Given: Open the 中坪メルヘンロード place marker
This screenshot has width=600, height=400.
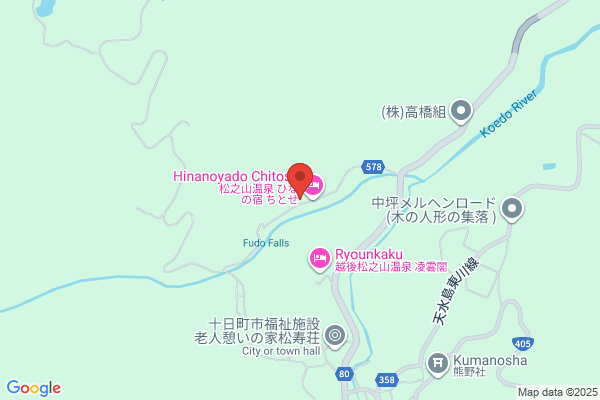Looking at the screenshot, I should point(512,209).
